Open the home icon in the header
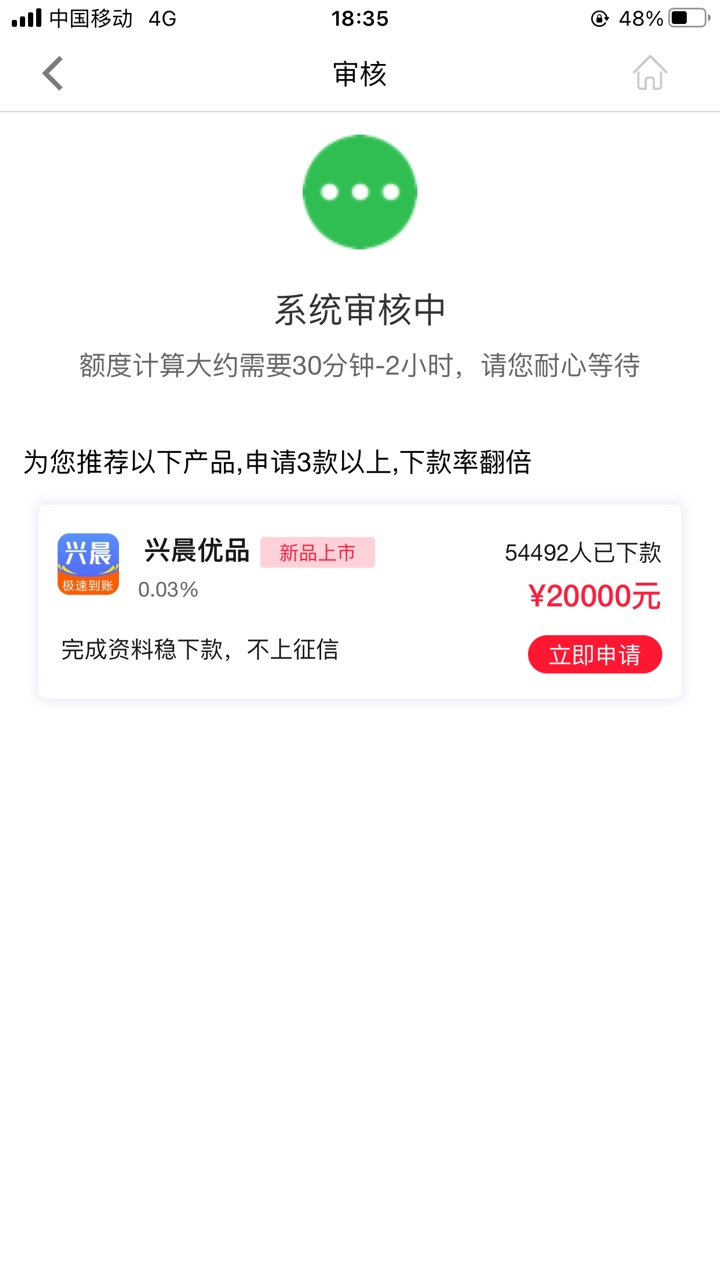Image resolution: width=720 pixels, height=1280 pixels. pyautogui.click(x=649, y=73)
